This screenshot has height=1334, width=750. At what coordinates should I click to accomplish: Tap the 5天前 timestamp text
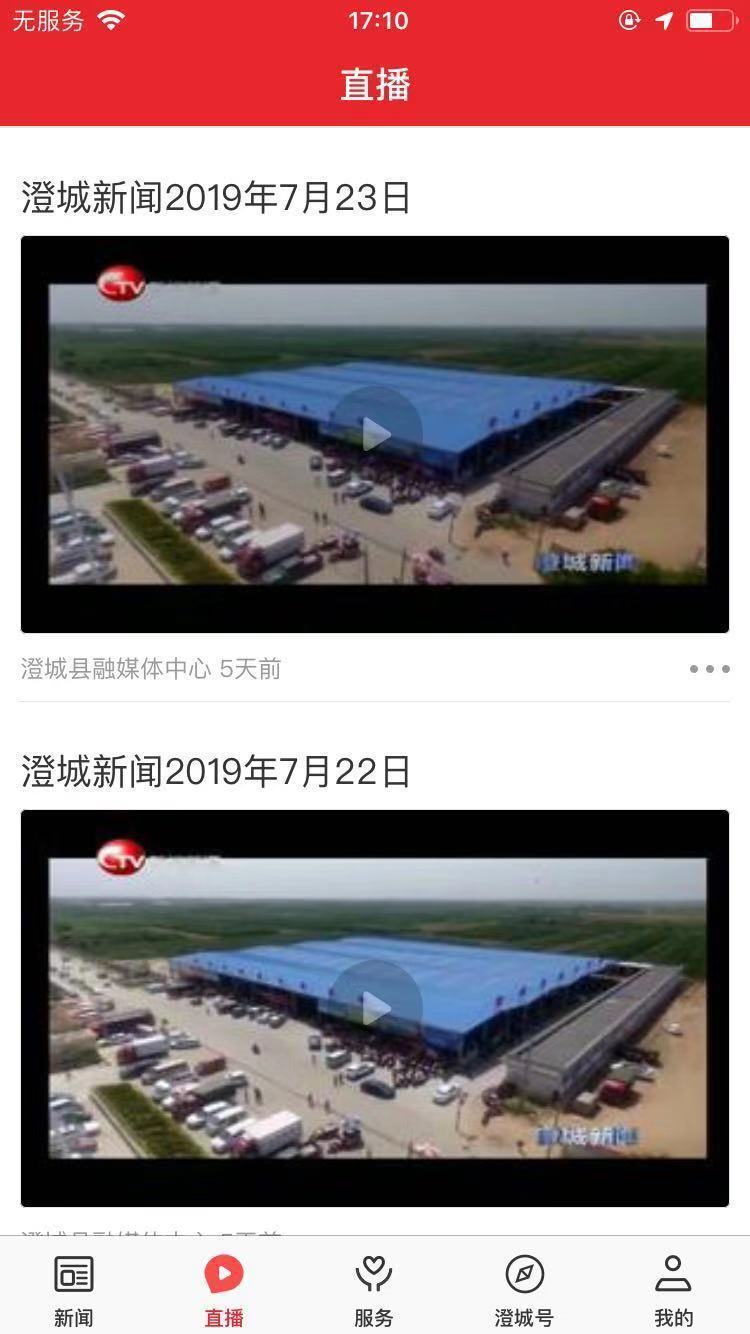pos(253,669)
